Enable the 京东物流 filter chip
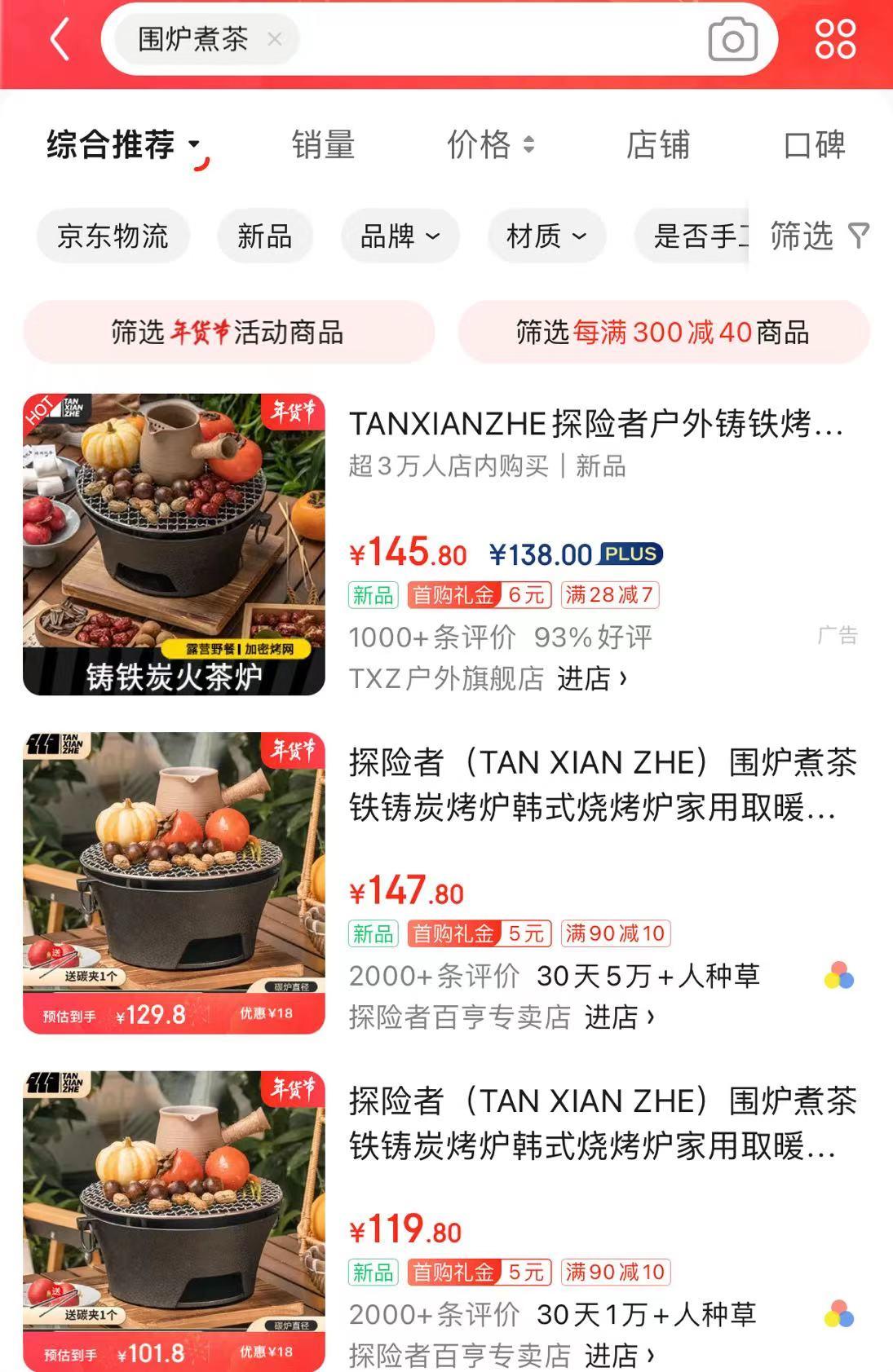 tap(113, 236)
